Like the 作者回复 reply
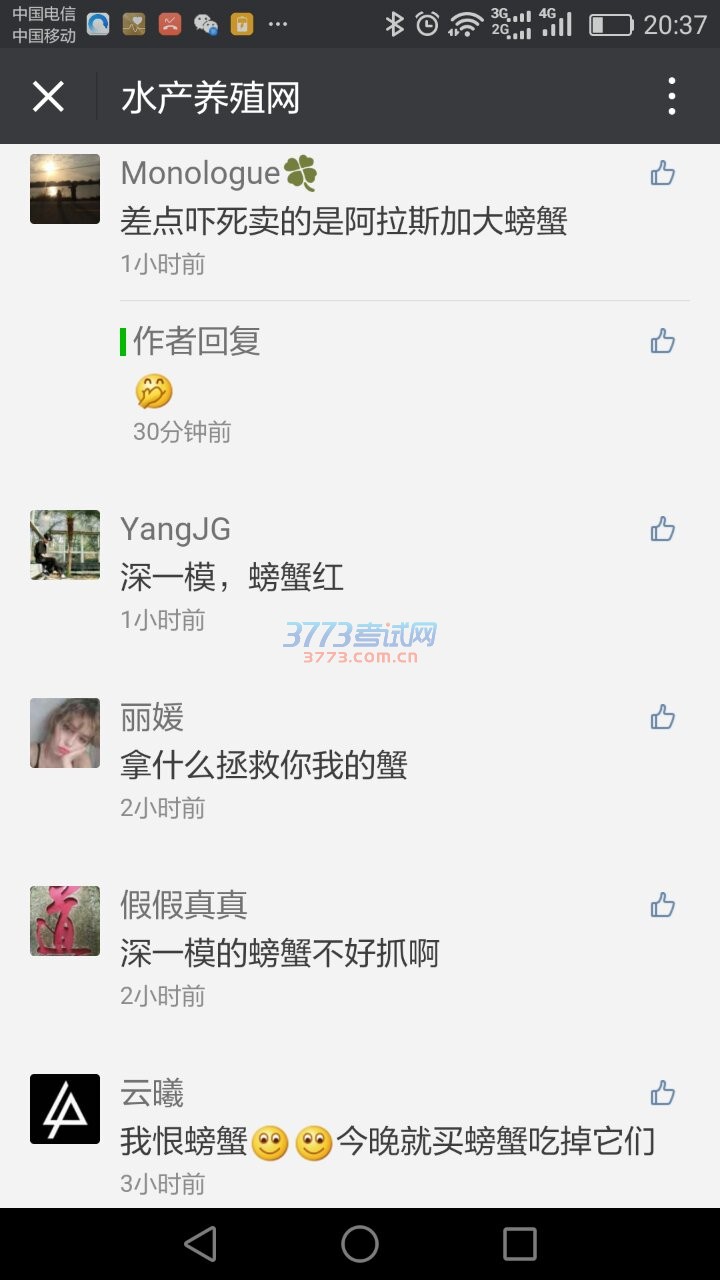Viewport: 720px width, 1280px height. 663,342
